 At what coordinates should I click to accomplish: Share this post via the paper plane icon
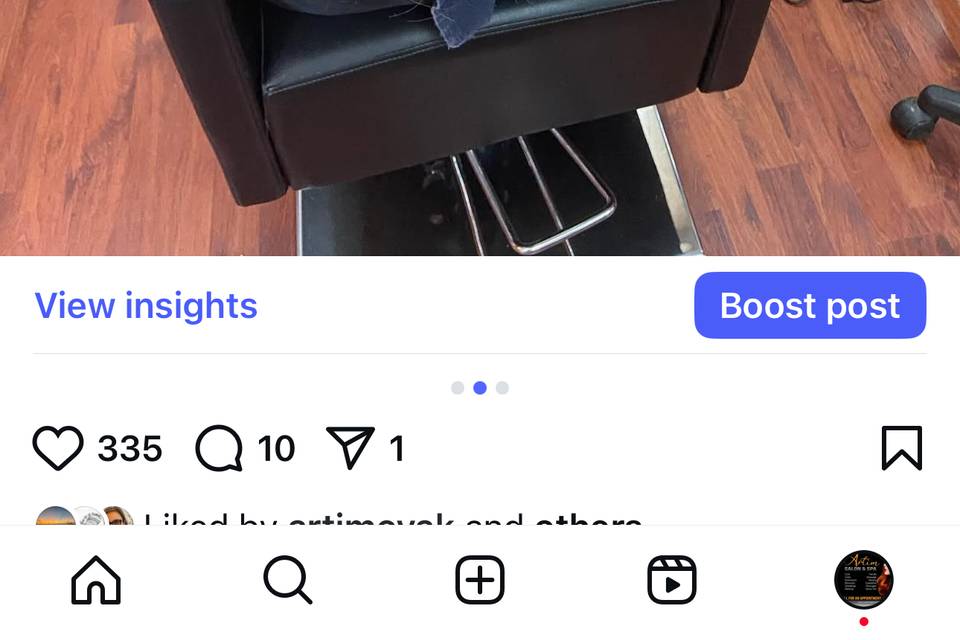[x=350, y=448]
